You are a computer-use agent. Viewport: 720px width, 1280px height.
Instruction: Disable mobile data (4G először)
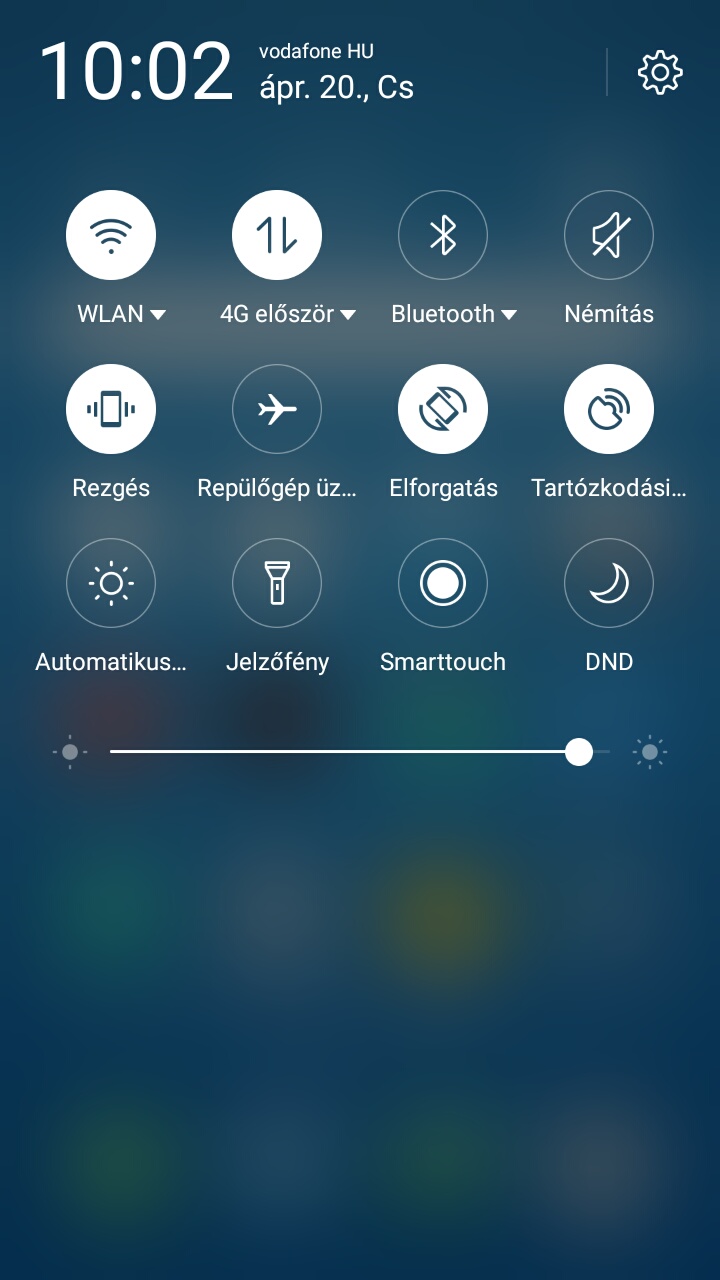point(277,235)
